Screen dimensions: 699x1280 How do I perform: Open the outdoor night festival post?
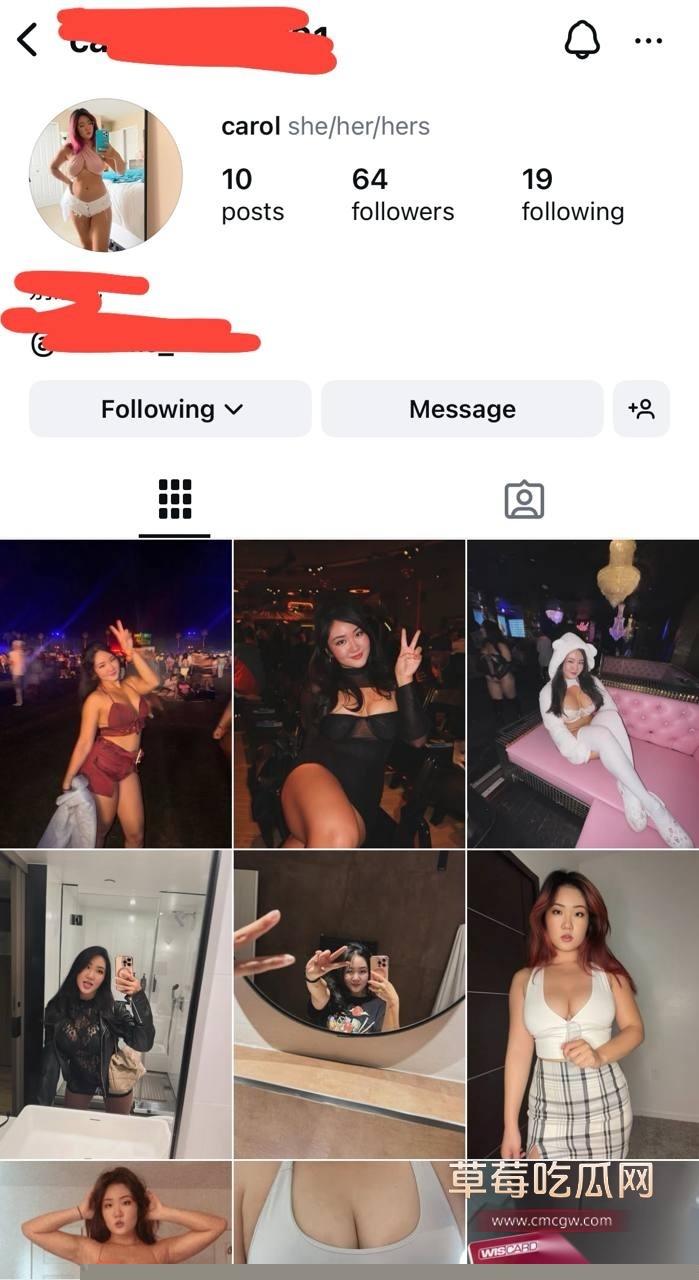(116, 694)
